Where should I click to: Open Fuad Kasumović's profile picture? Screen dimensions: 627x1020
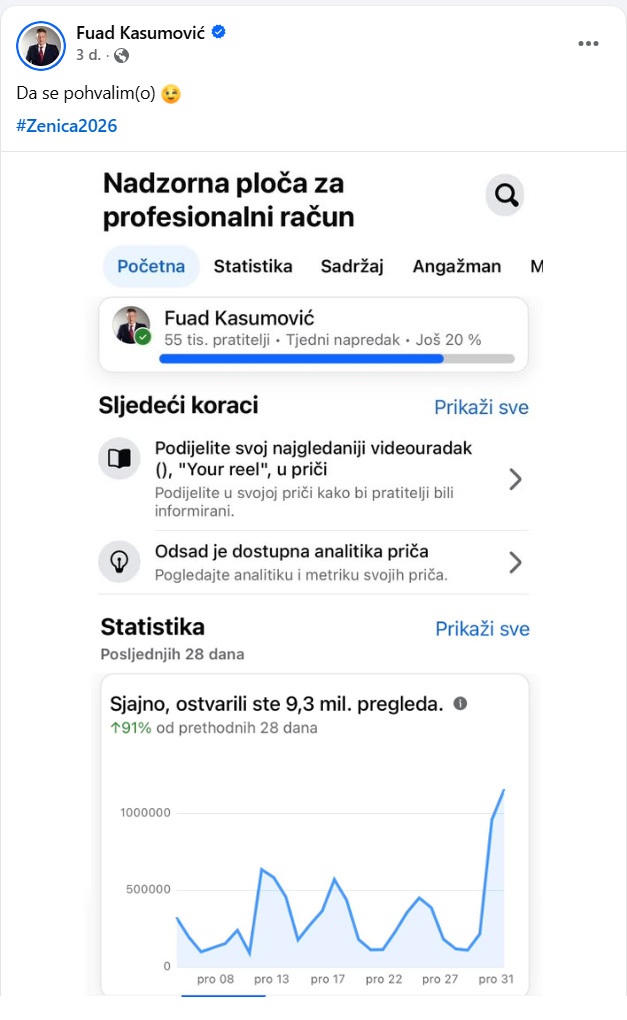(x=42, y=44)
